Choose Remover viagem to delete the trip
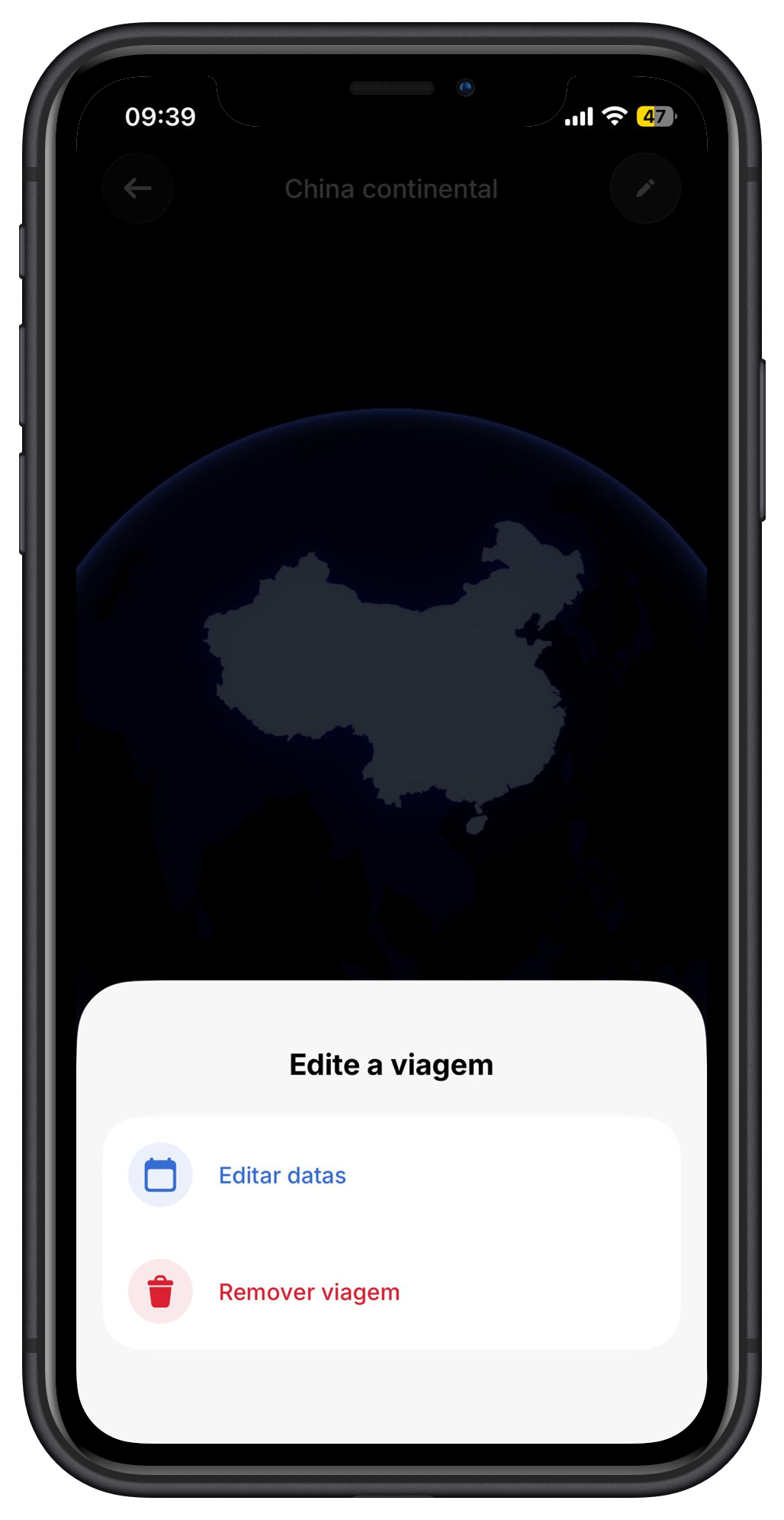 click(309, 1292)
